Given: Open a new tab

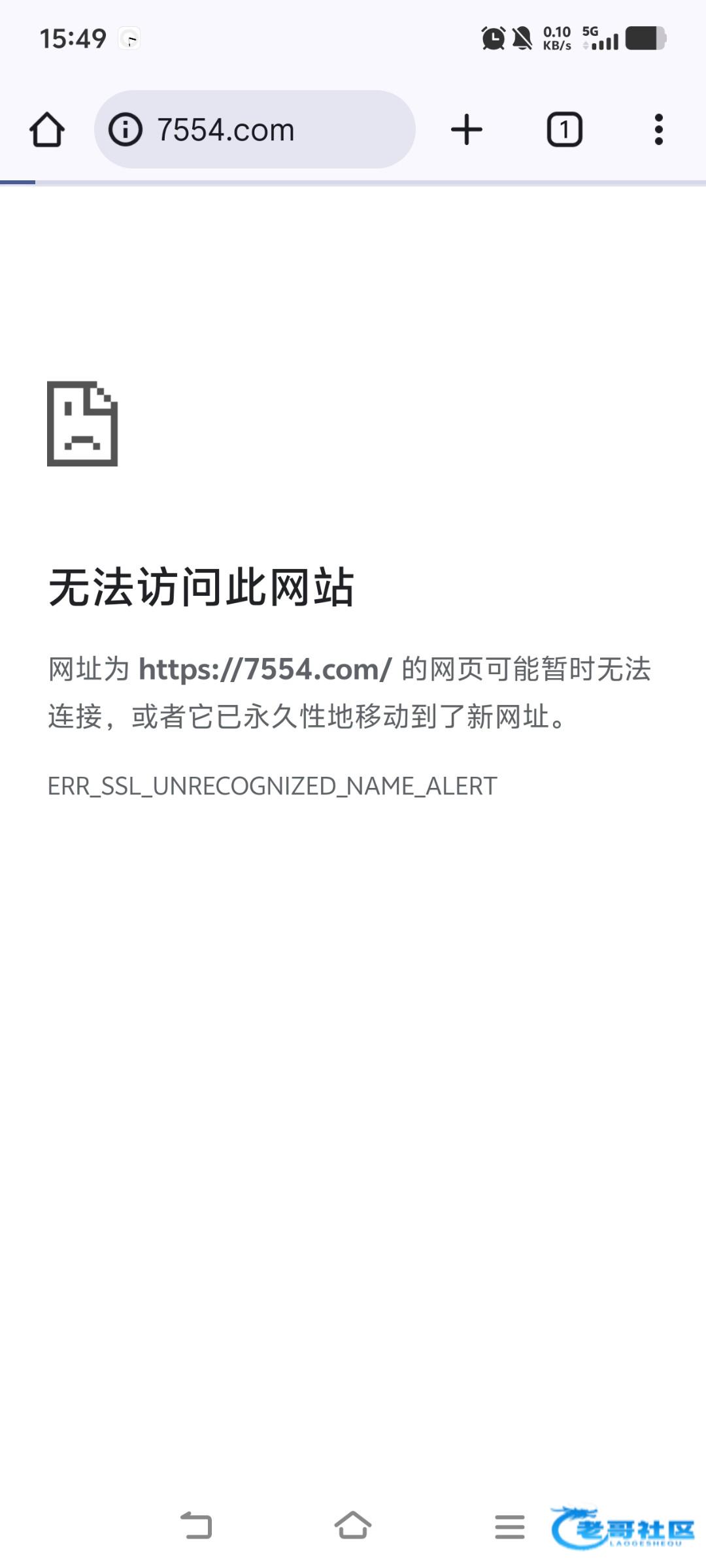Looking at the screenshot, I should [x=467, y=129].
